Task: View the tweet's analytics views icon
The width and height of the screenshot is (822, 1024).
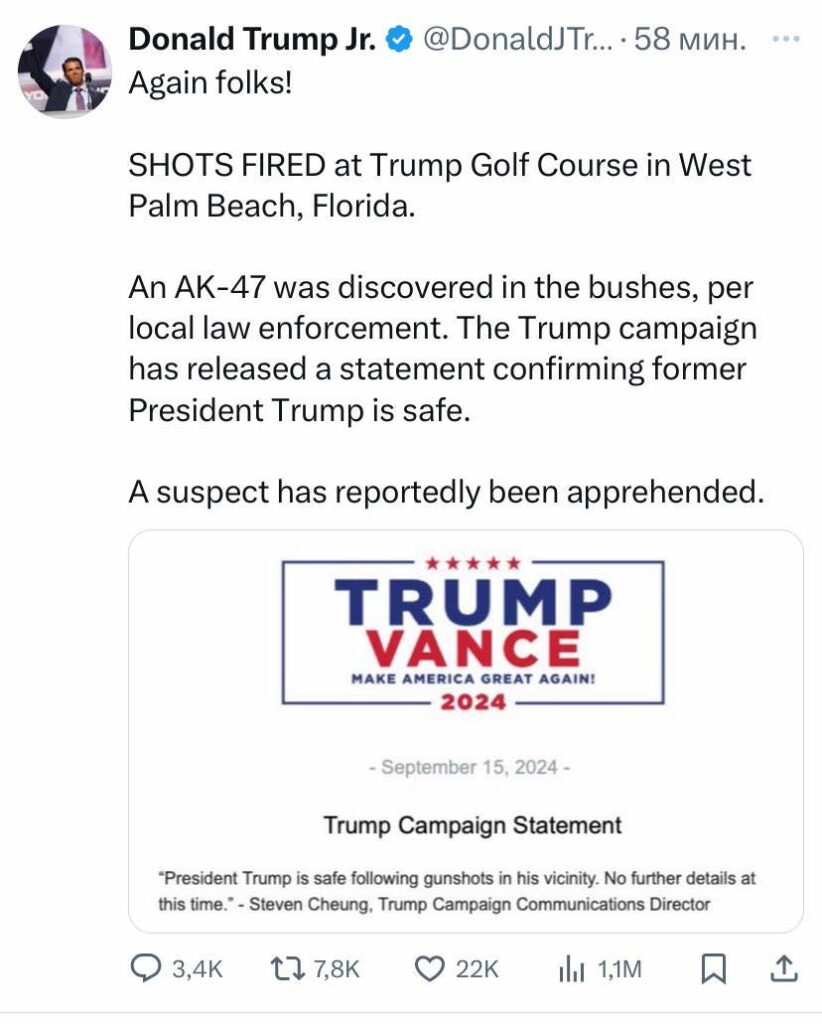Action: (x=571, y=968)
